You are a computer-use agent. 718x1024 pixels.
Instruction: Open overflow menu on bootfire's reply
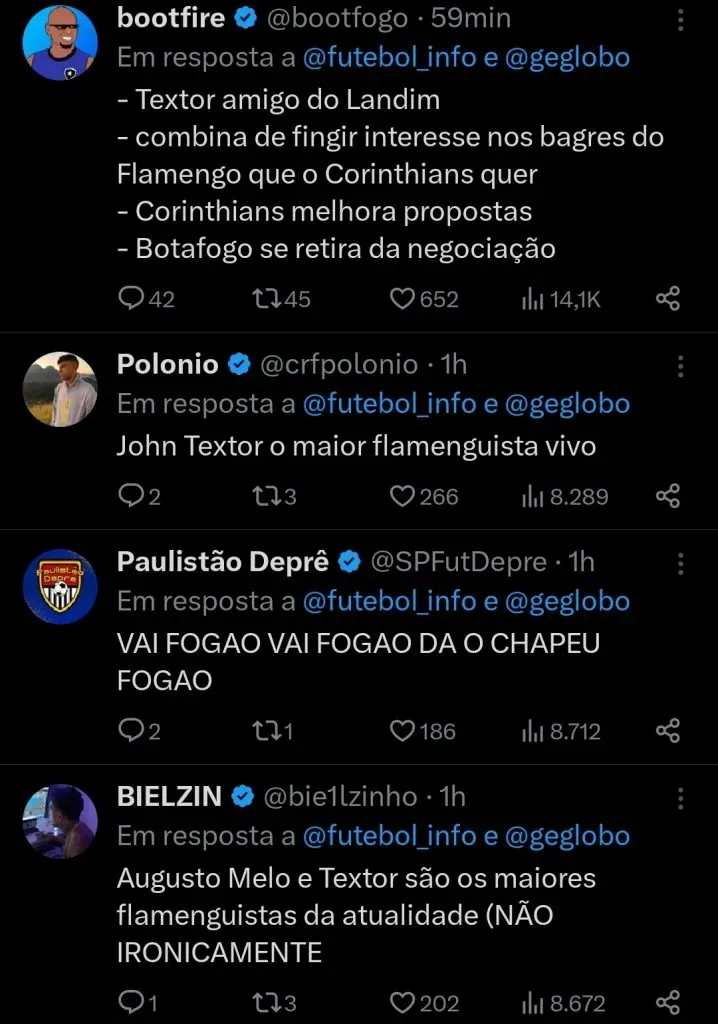681,21
